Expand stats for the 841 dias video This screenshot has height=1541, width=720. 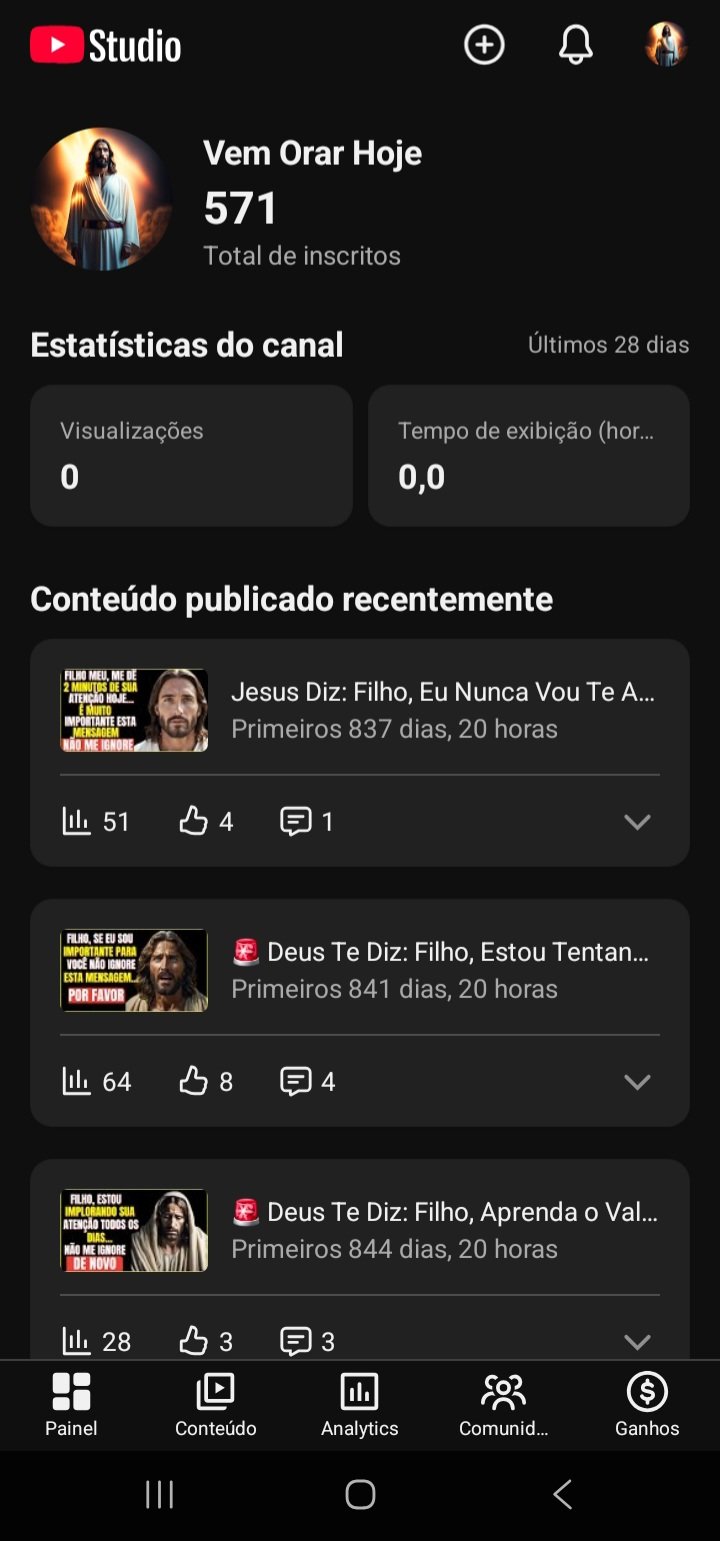(637, 1082)
